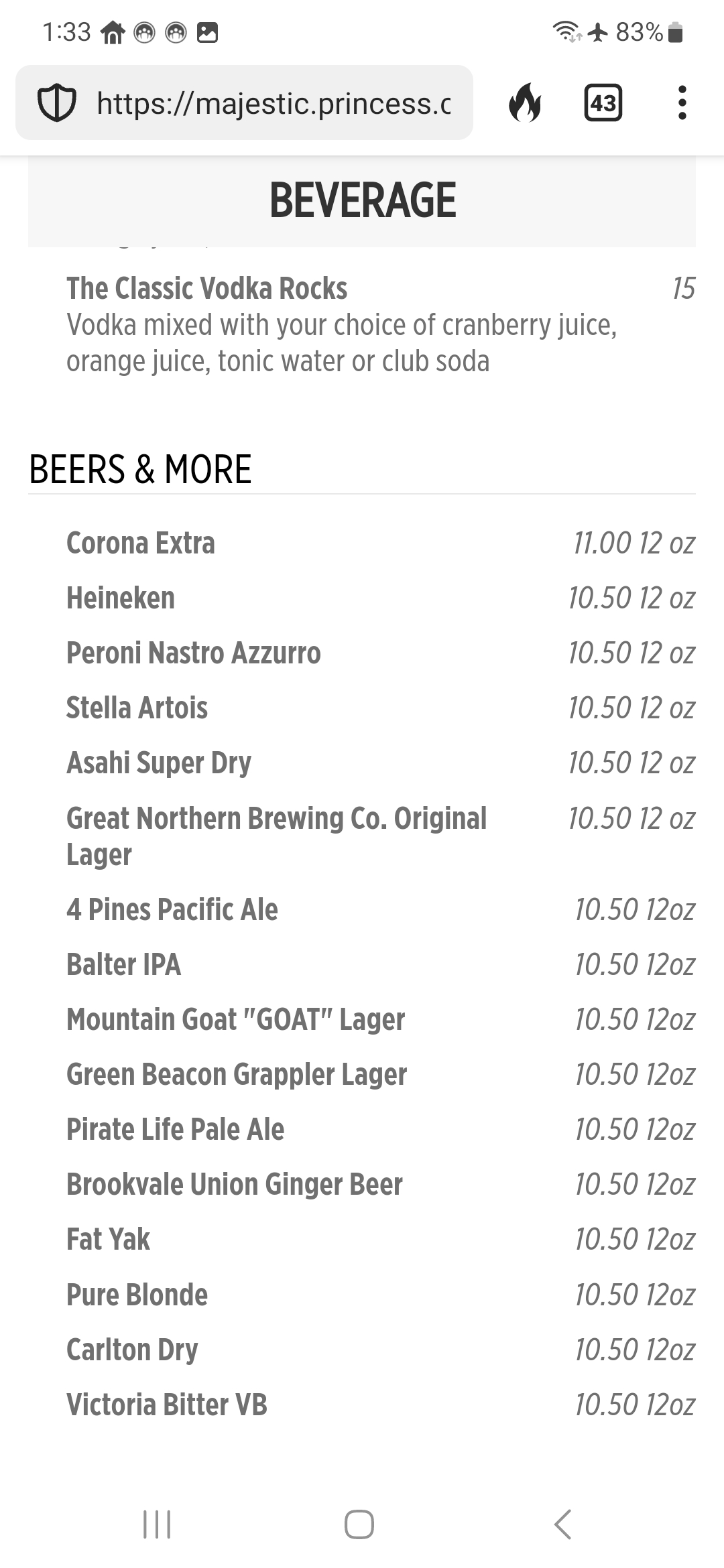Open the browser overflow menu
The width and height of the screenshot is (724, 1568).
(682, 103)
